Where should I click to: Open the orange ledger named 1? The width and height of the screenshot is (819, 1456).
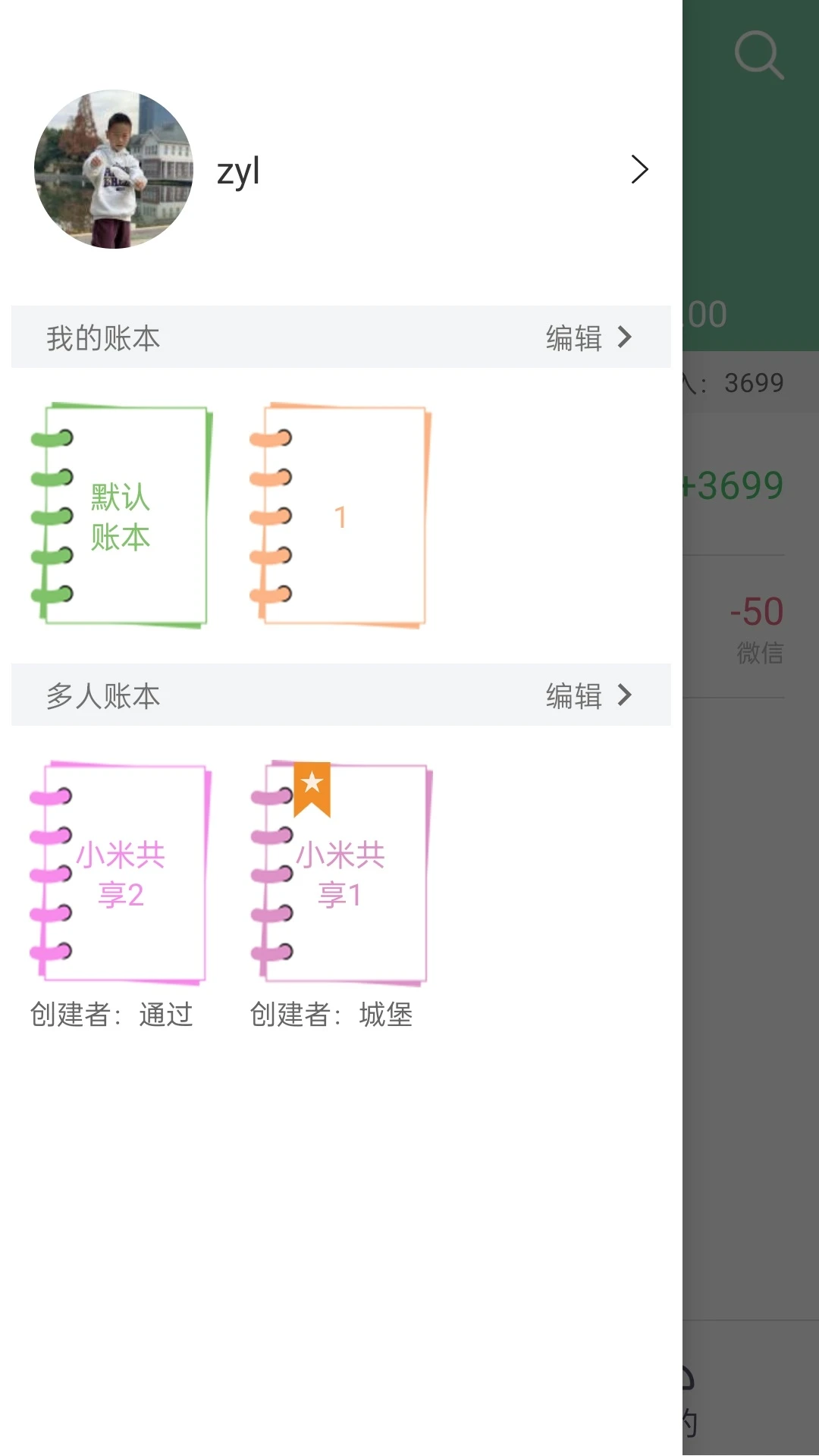[340, 516]
